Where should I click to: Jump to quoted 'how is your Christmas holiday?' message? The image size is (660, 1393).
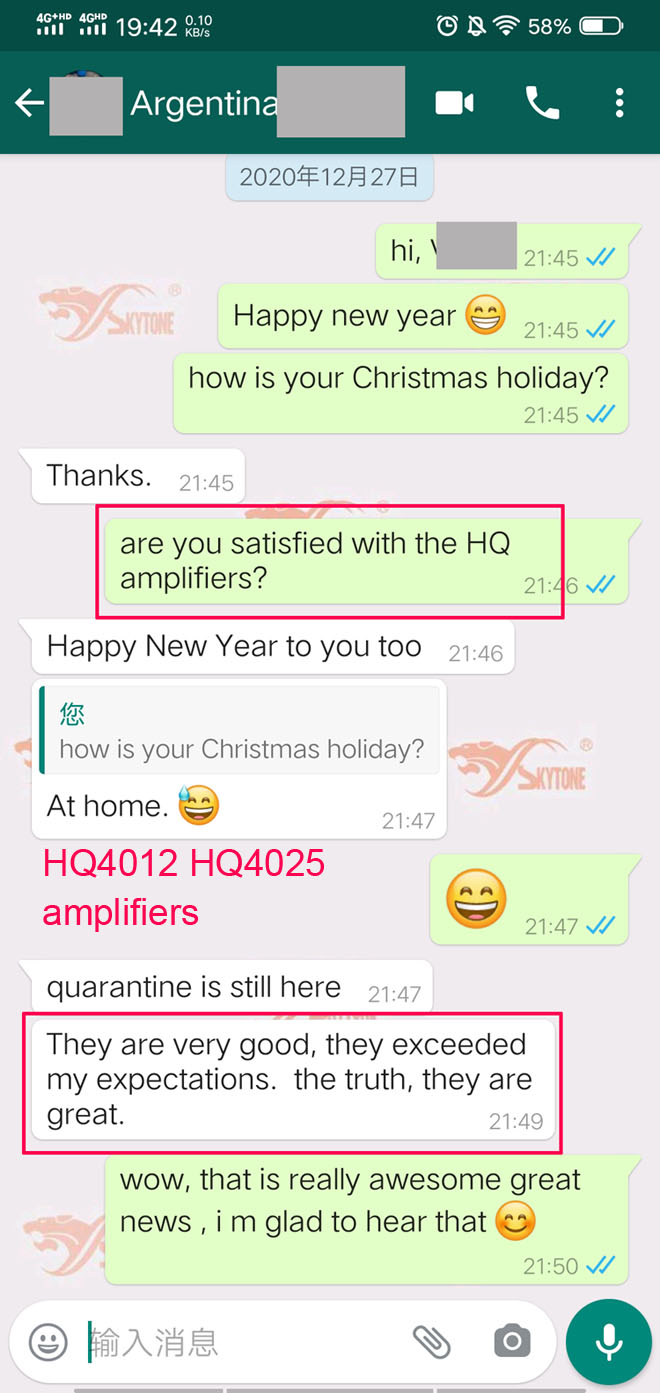(x=240, y=731)
